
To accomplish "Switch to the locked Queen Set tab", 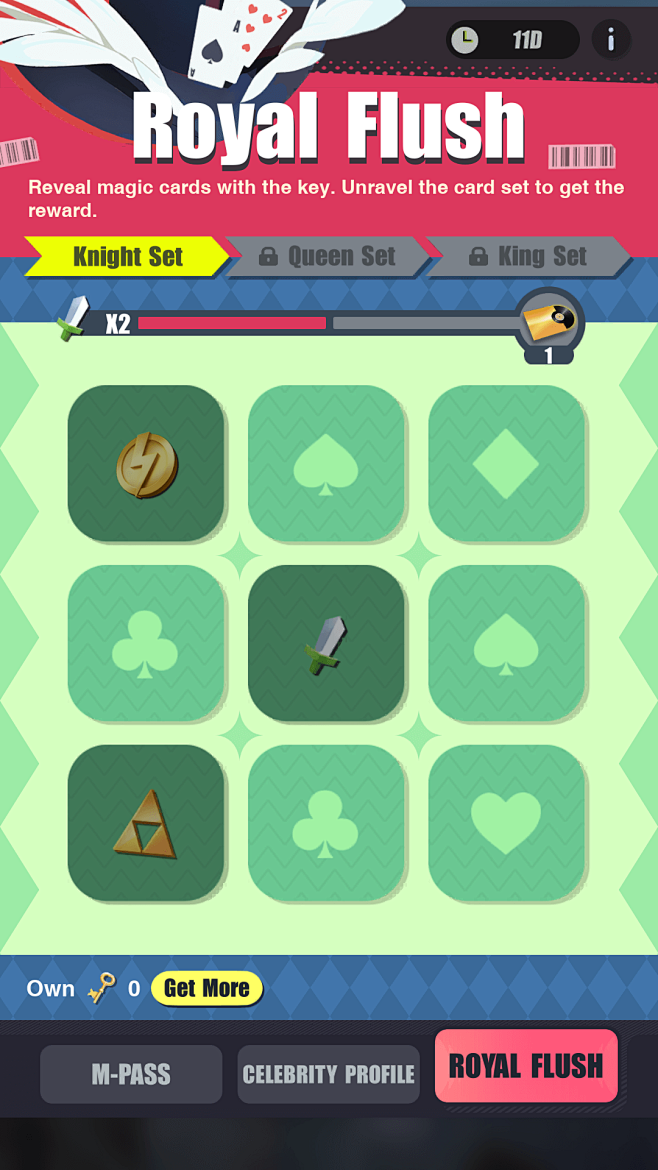I will click(328, 256).
